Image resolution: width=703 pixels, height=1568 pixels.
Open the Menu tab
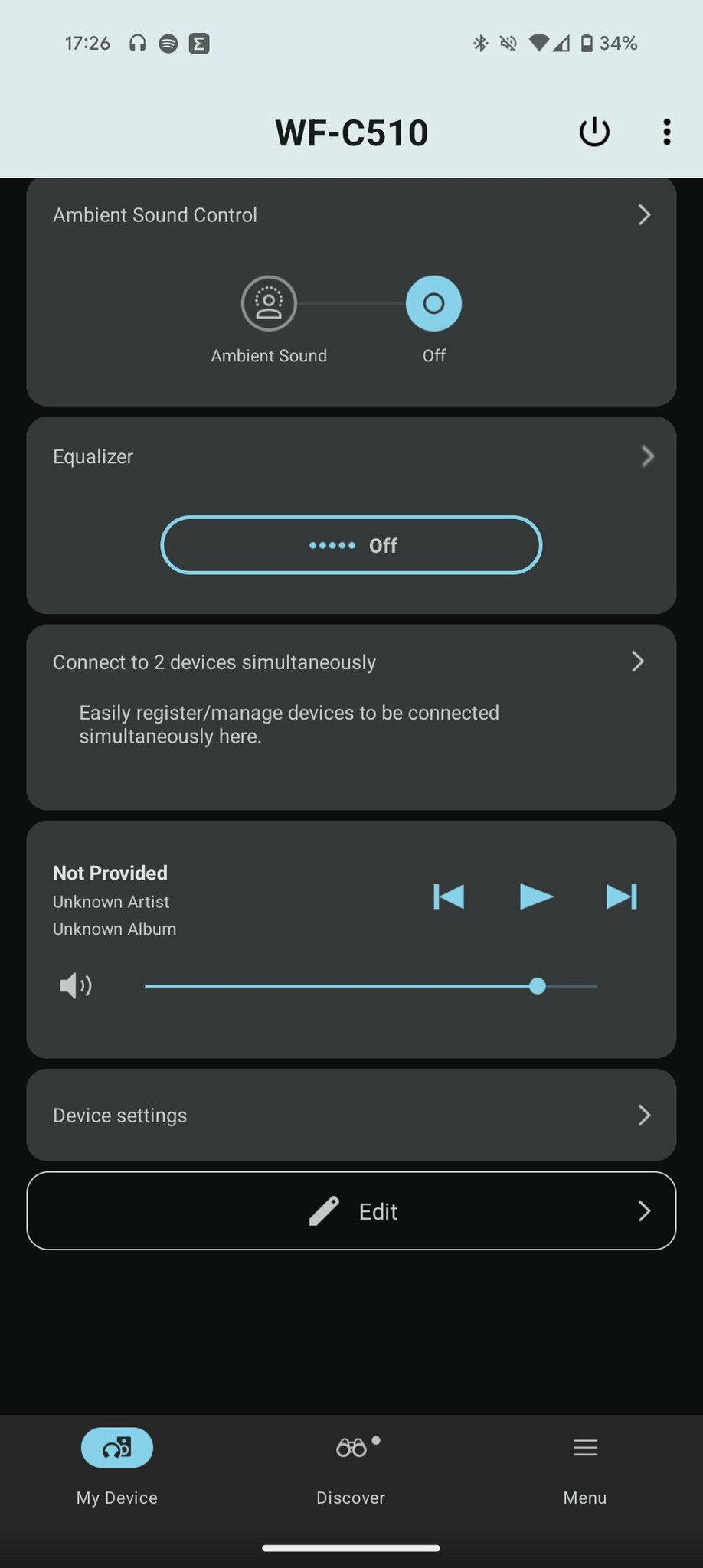pos(585,1468)
